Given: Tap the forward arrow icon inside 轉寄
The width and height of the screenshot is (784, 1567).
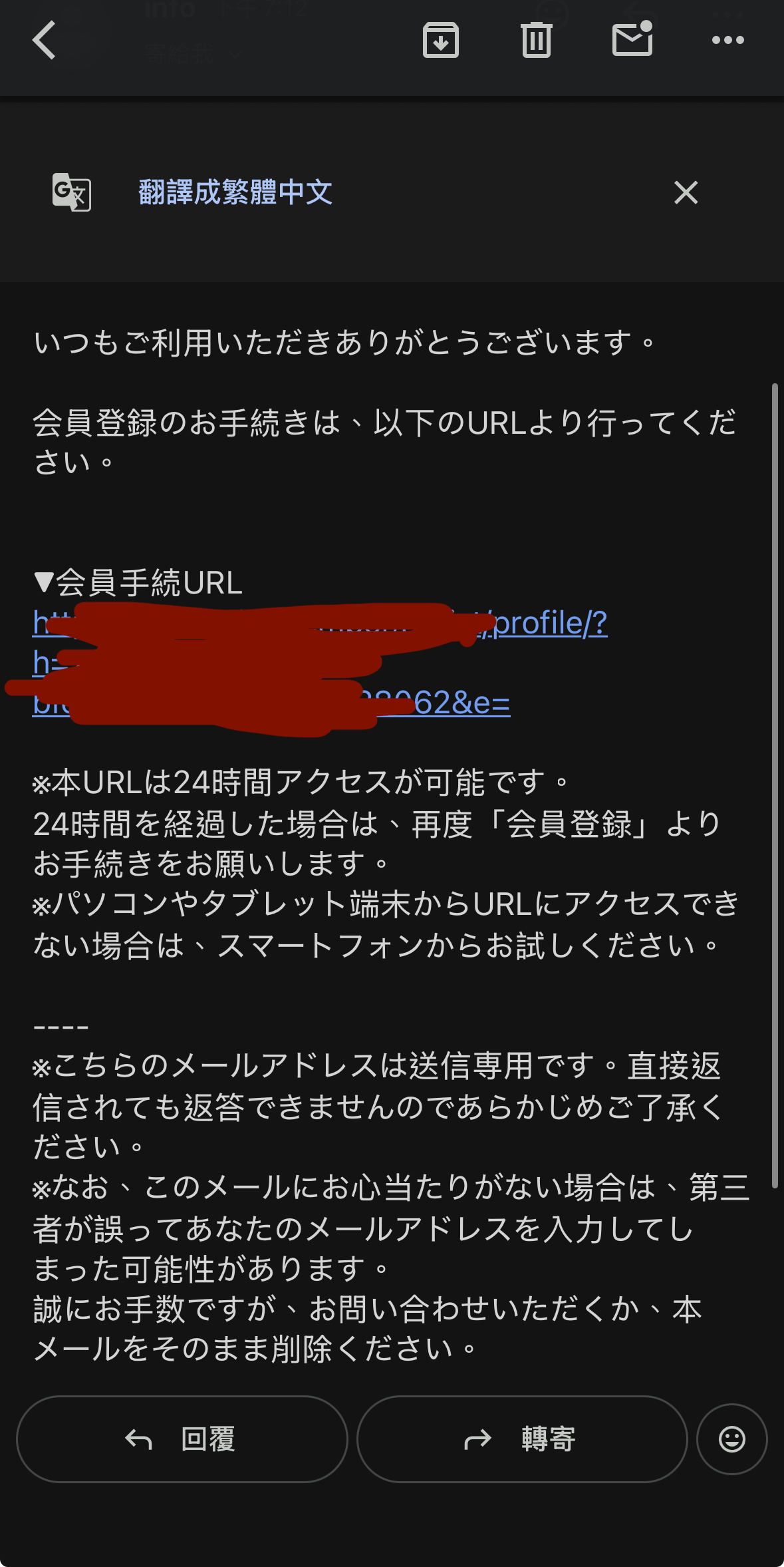Looking at the screenshot, I should (x=476, y=1440).
